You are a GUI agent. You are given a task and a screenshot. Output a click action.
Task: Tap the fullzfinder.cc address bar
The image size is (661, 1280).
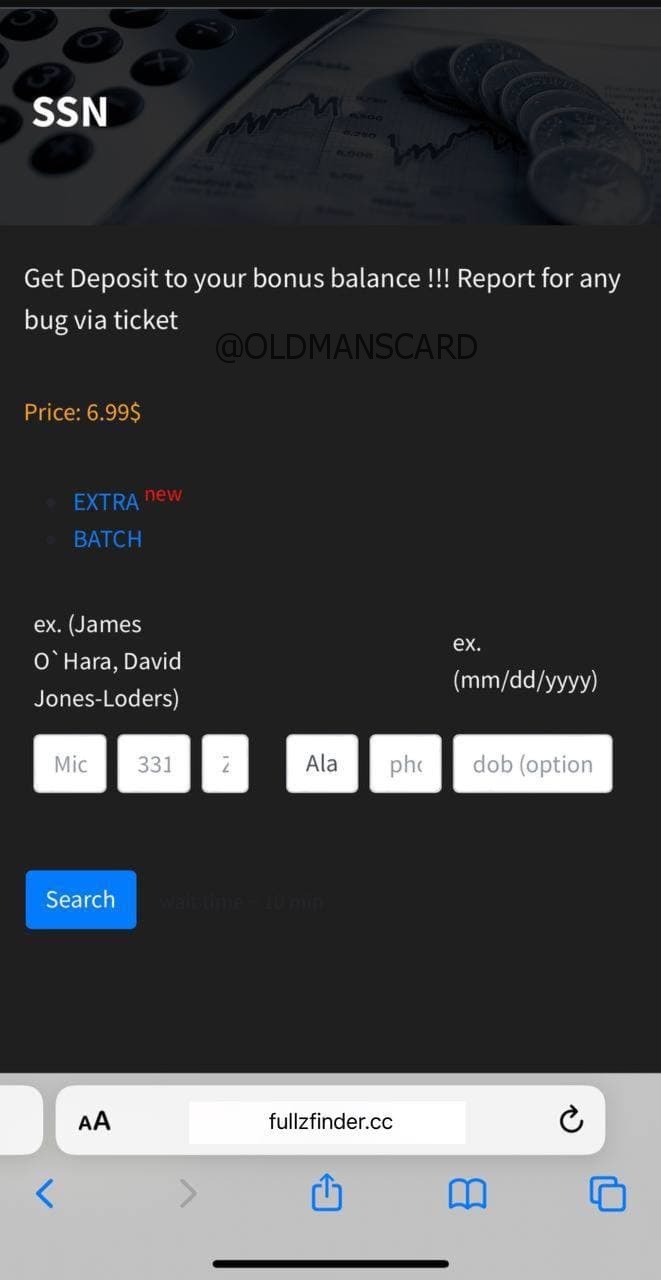pyautogui.click(x=330, y=1121)
